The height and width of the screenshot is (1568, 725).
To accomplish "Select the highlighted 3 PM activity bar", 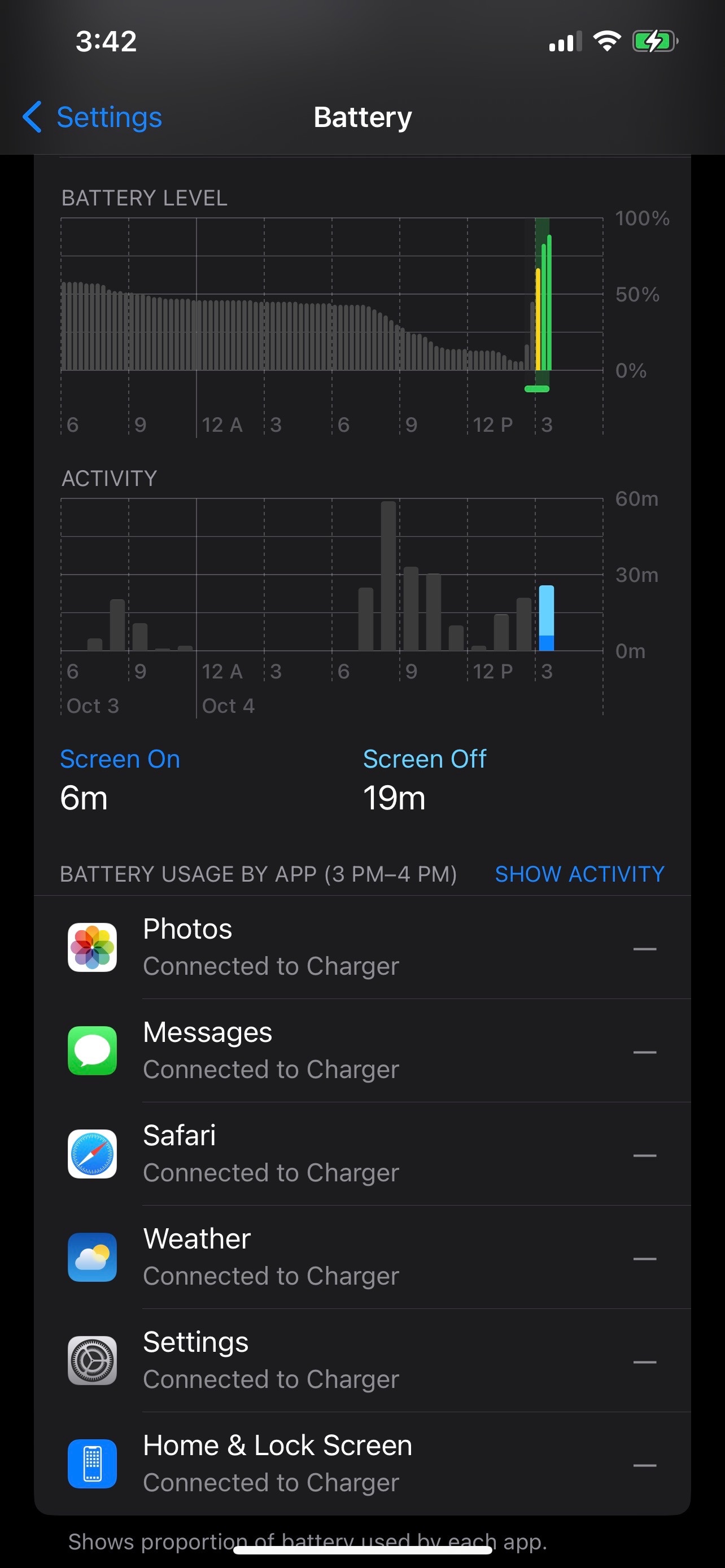I will coord(547,618).
